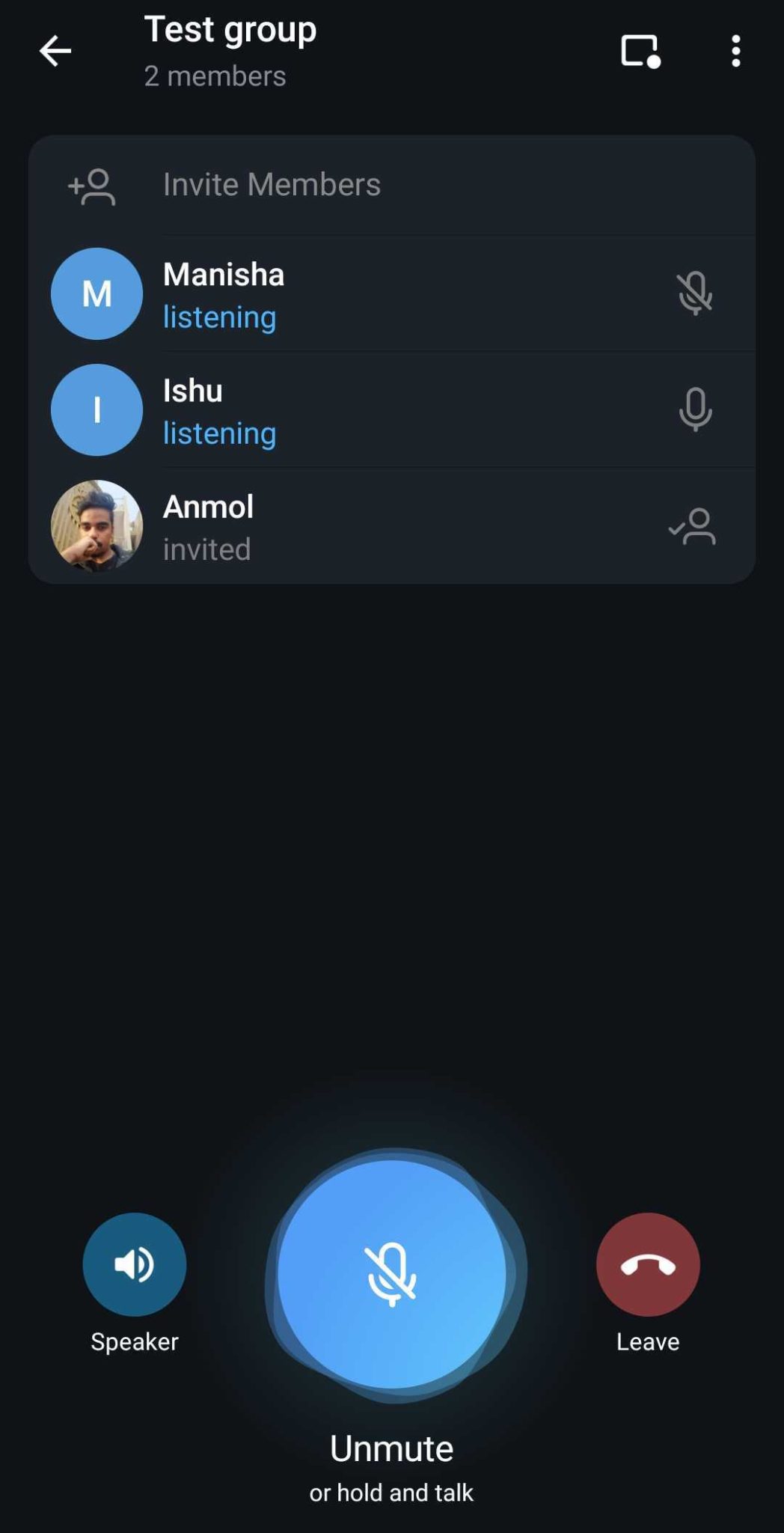The image size is (784, 1533).
Task: Tap the back arrow to exit the call
Action: (x=55, y=51)
